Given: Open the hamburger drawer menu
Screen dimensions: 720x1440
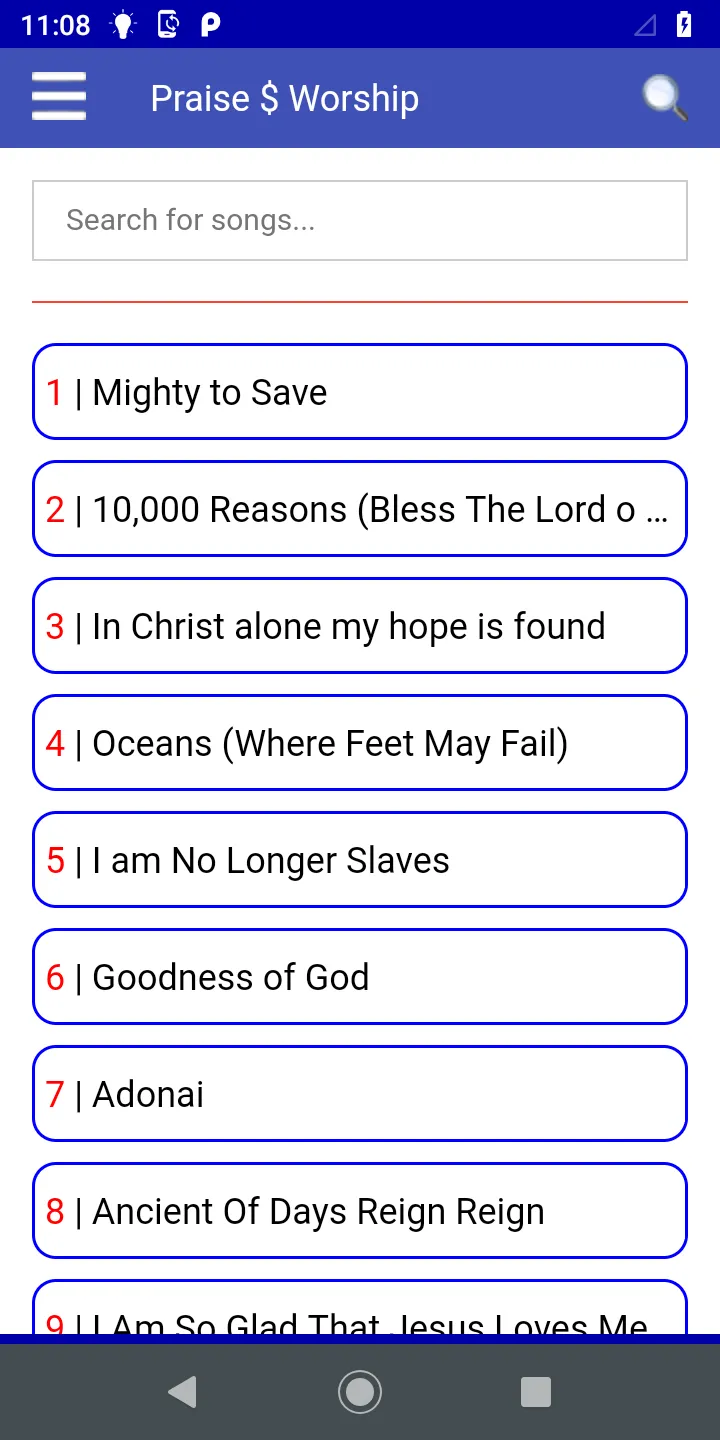Looking at the screenshot, I should tap(59, 98).
